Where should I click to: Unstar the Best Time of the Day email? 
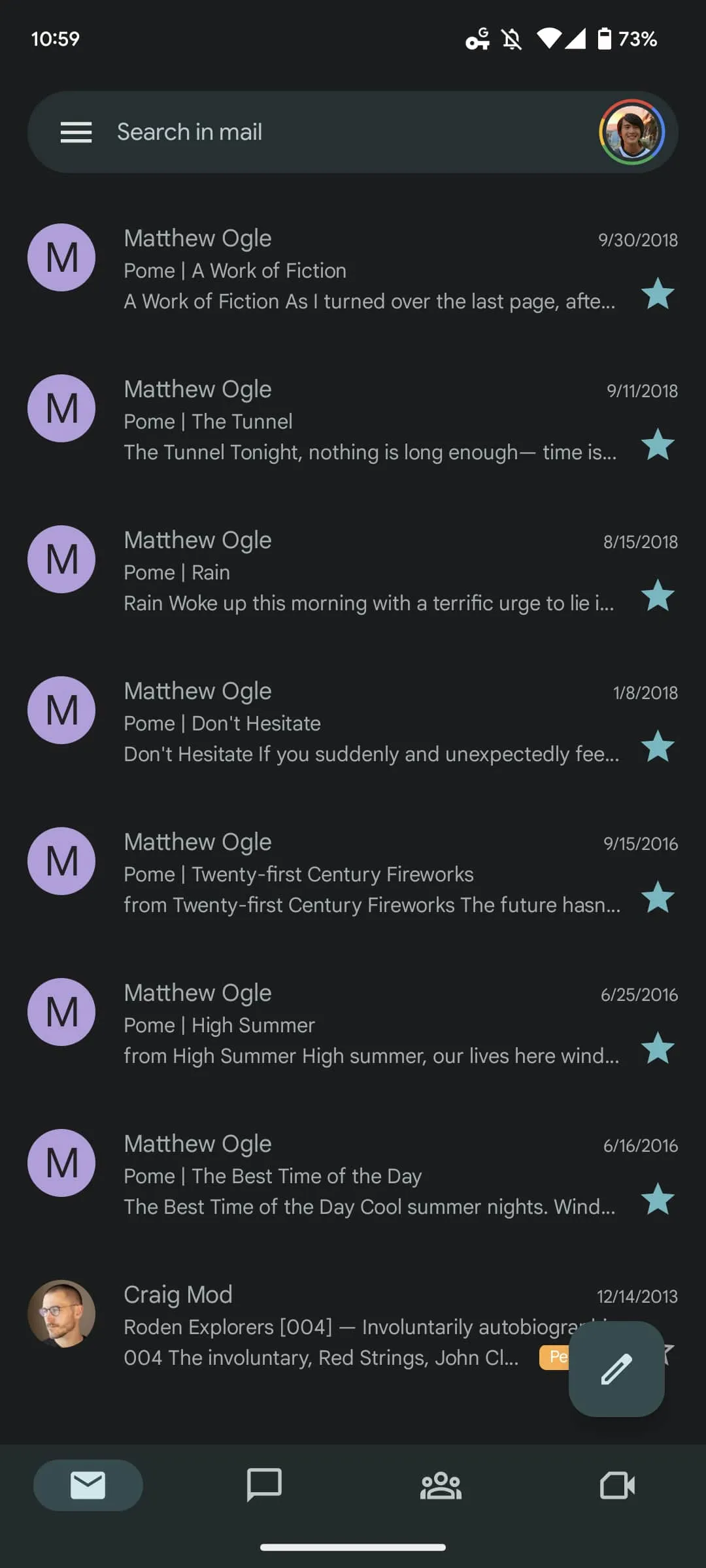click(659, 1200)
